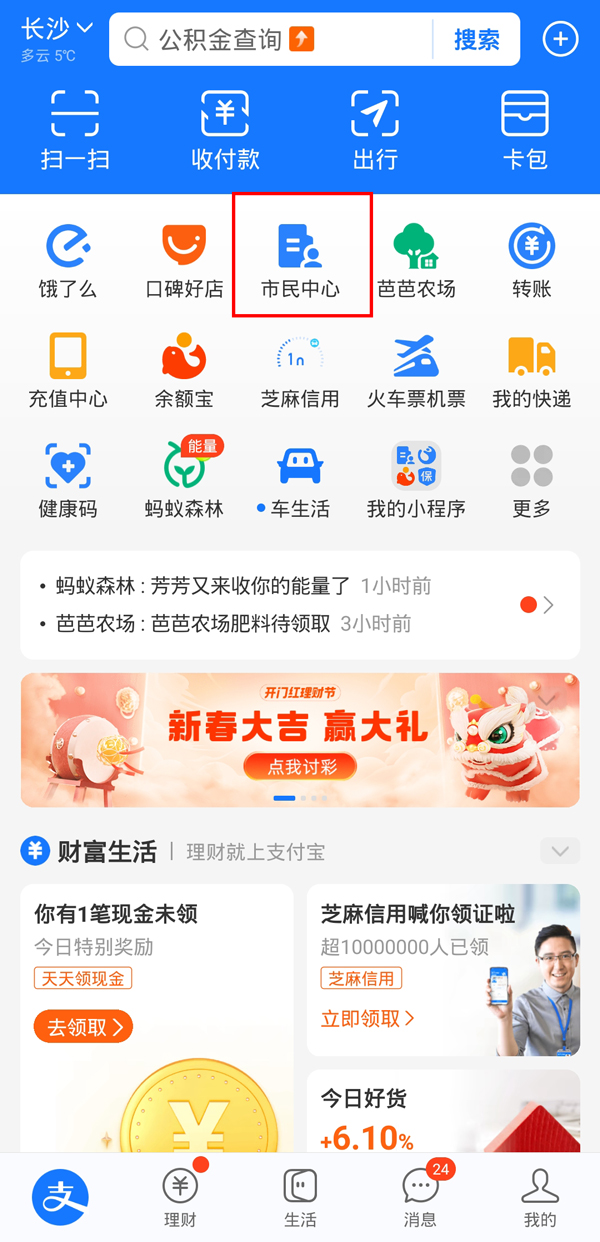The width and height of the screenshot is (600, 1242).
Task: Enter 蚂蚁森林
Action: pyautogui.click(x=184, y=480)
